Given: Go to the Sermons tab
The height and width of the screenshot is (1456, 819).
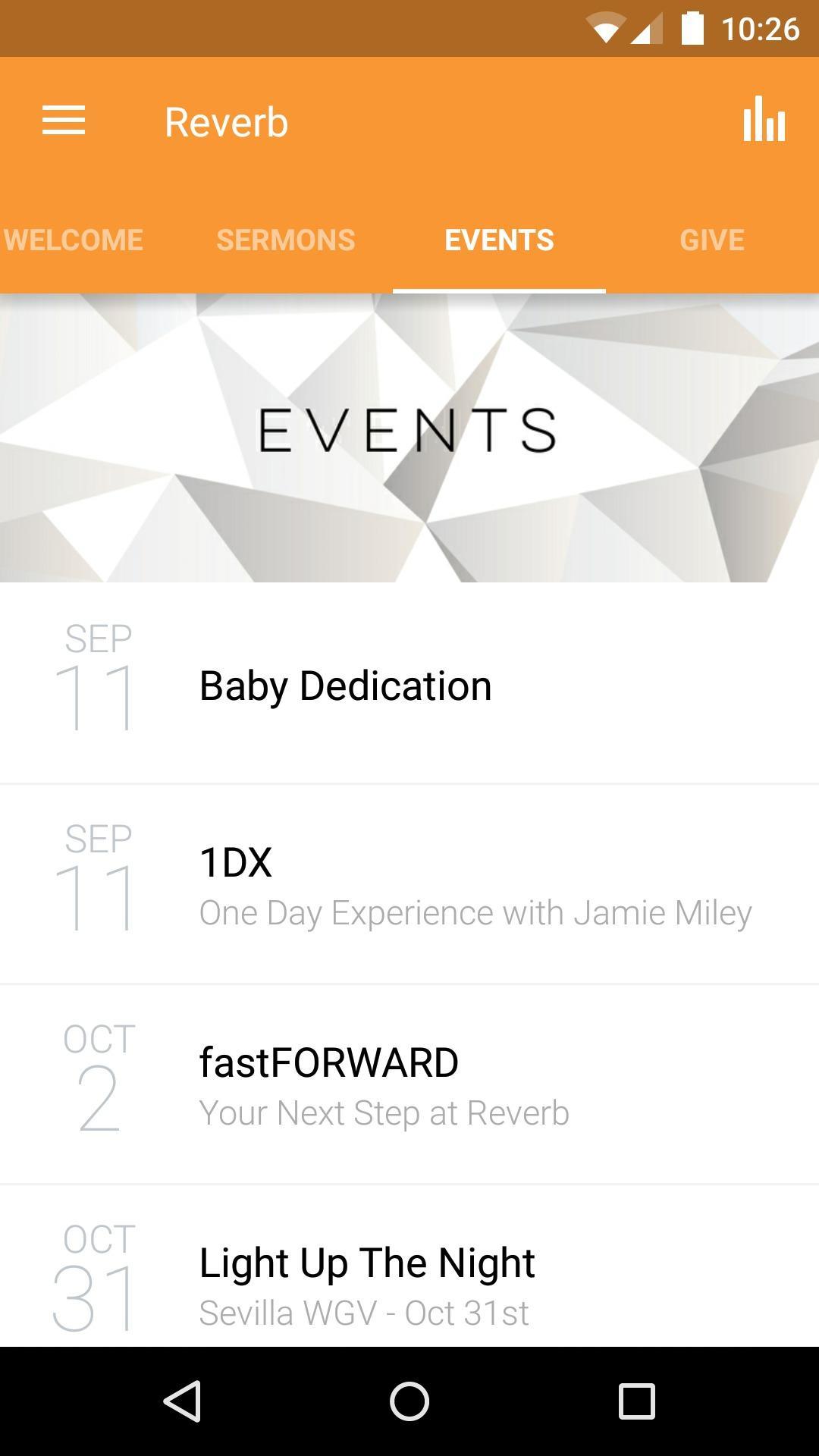Looking at the screenshot, I should pos(286,240).
